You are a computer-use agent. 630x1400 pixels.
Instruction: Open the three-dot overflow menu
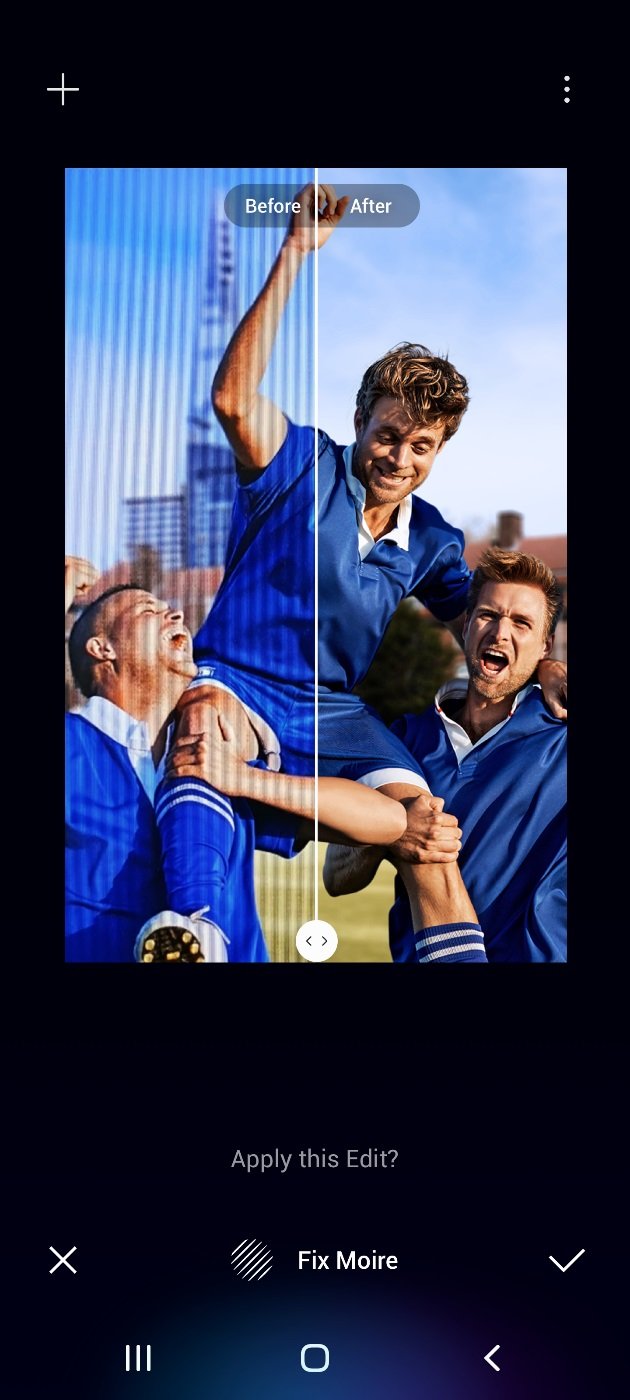click(566, 90)
